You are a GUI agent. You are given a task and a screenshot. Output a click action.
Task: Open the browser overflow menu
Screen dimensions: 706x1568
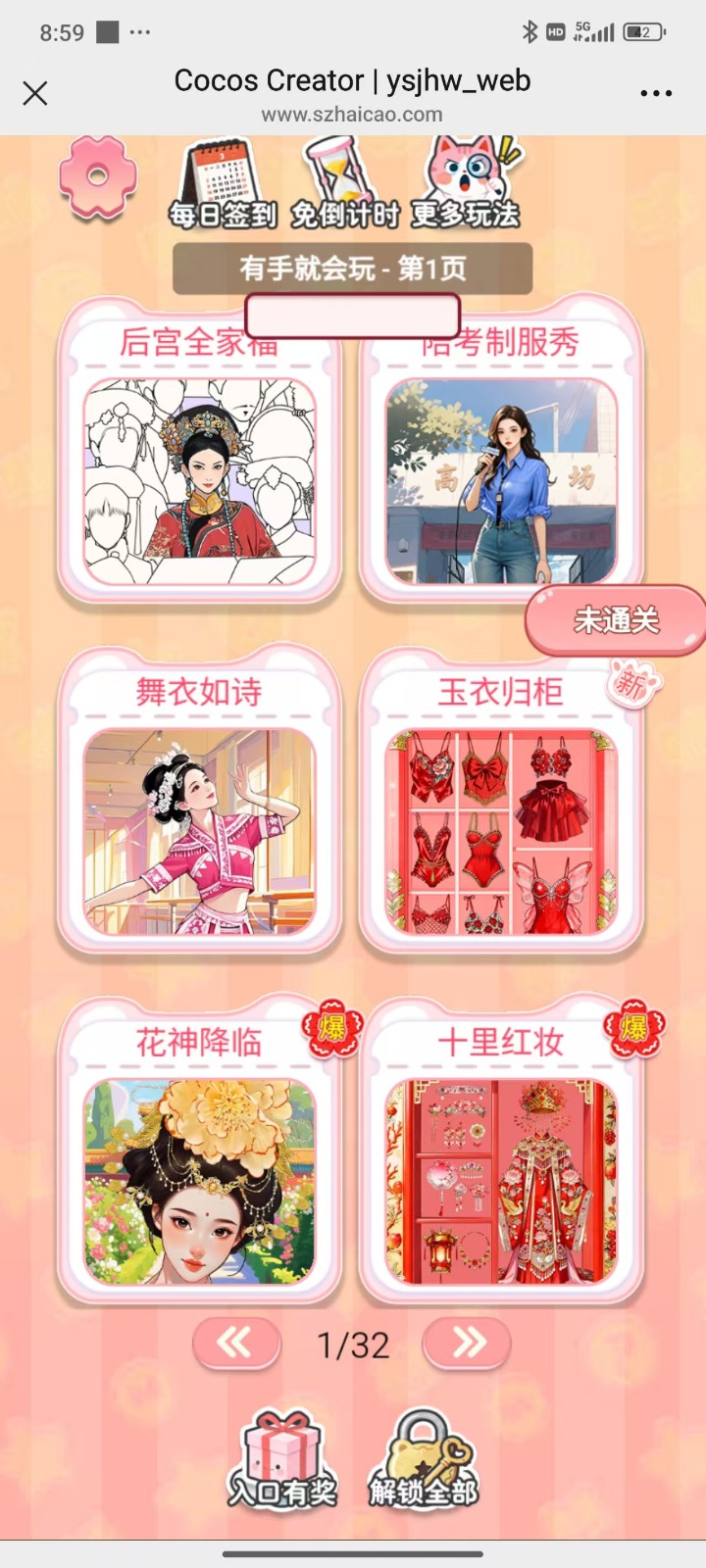(x=656, y=93)
